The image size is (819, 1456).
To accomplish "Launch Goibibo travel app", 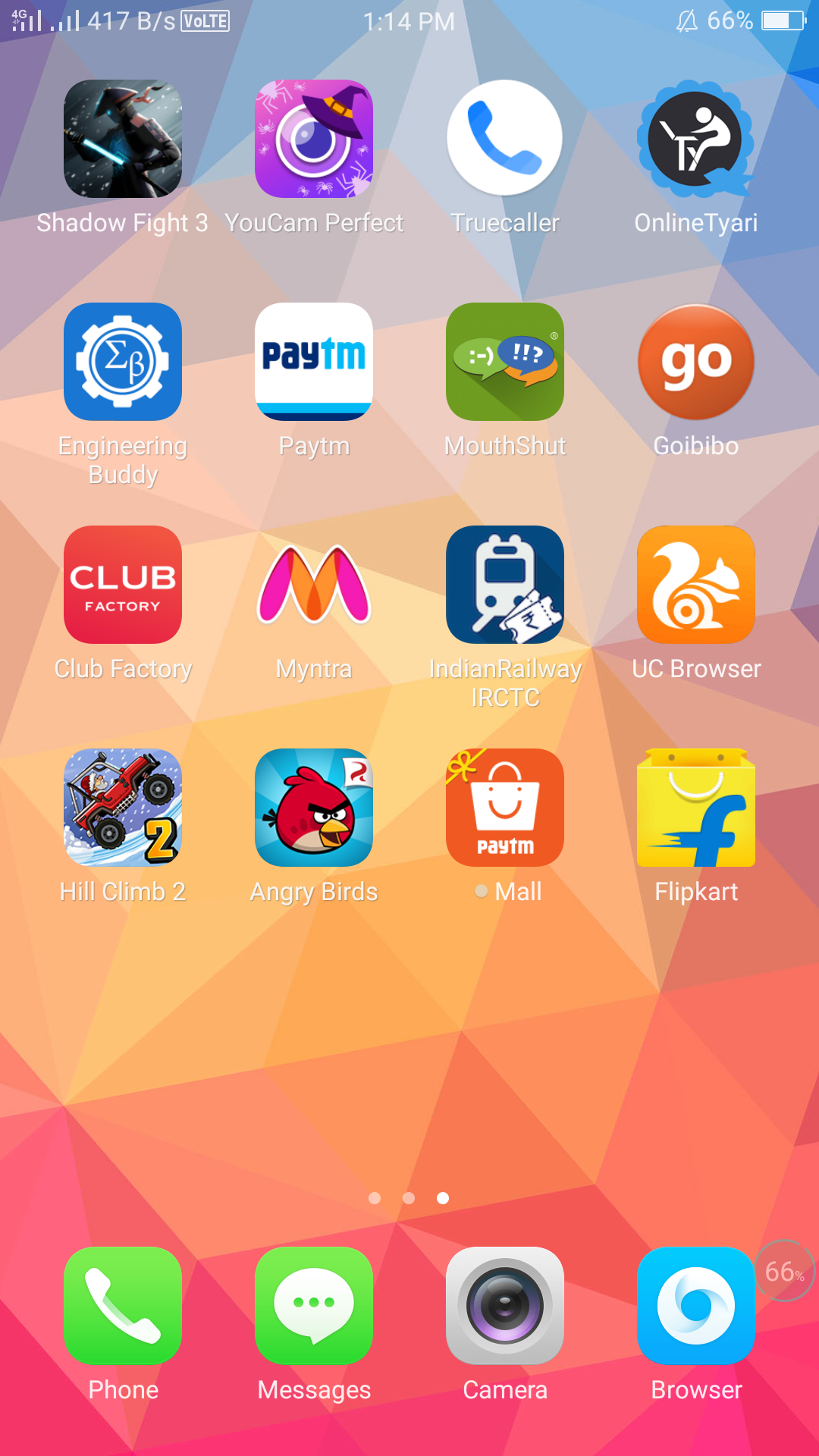I will 696,362.
